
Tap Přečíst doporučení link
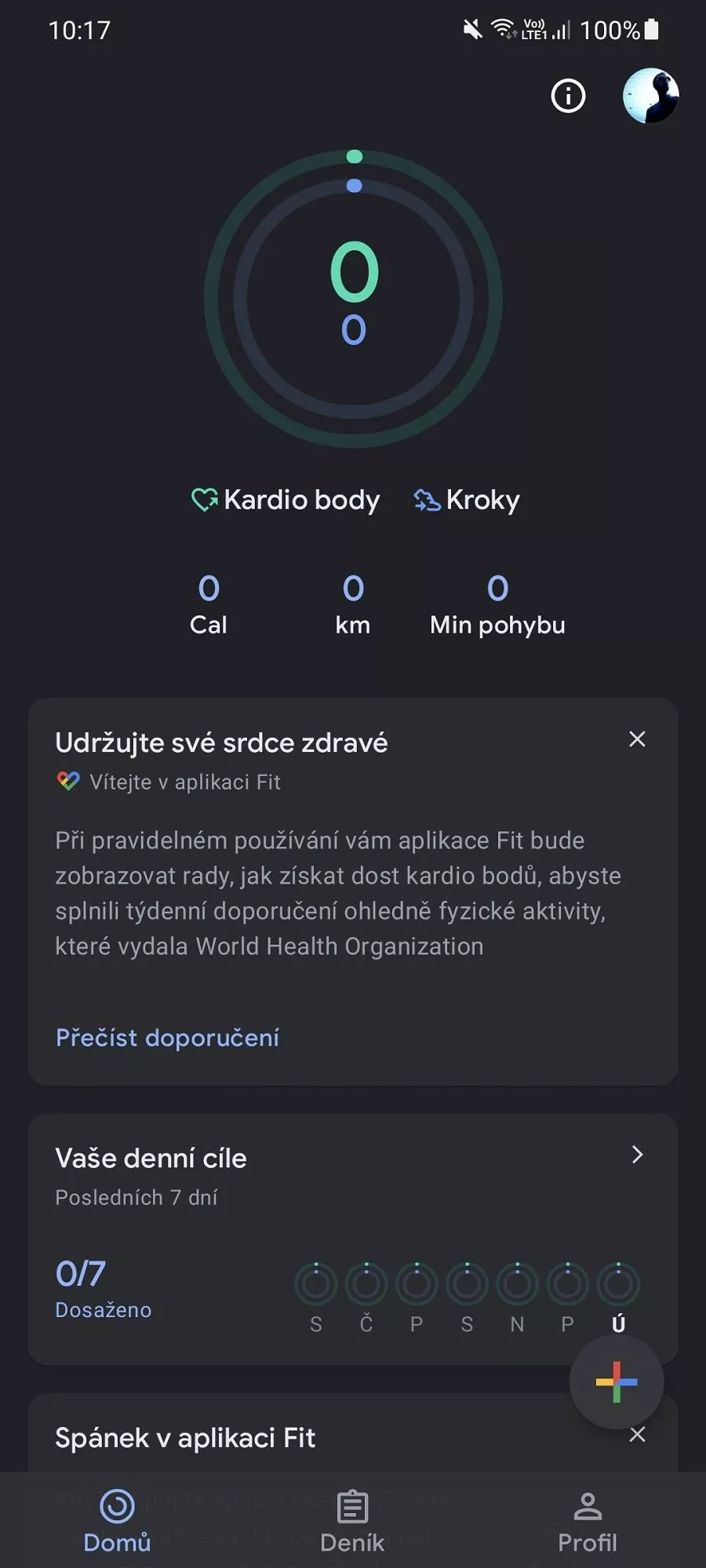167,1037
